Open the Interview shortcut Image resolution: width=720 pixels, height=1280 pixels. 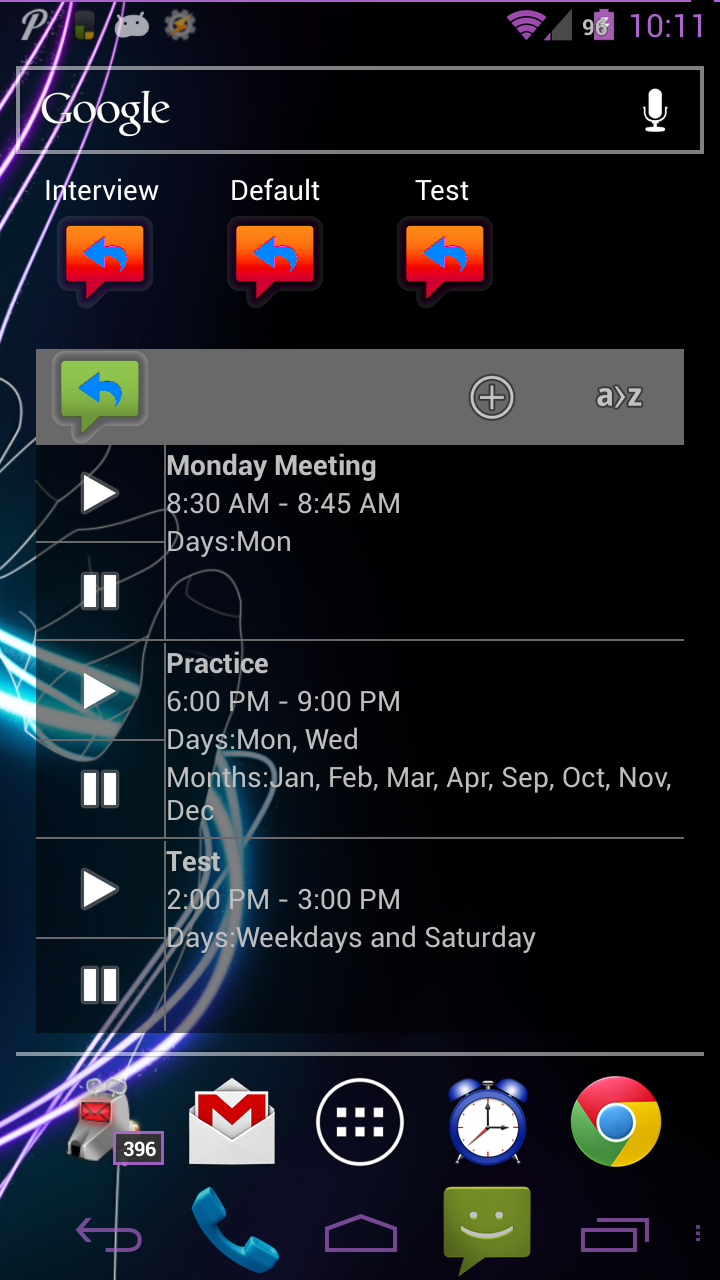(104, 260)
